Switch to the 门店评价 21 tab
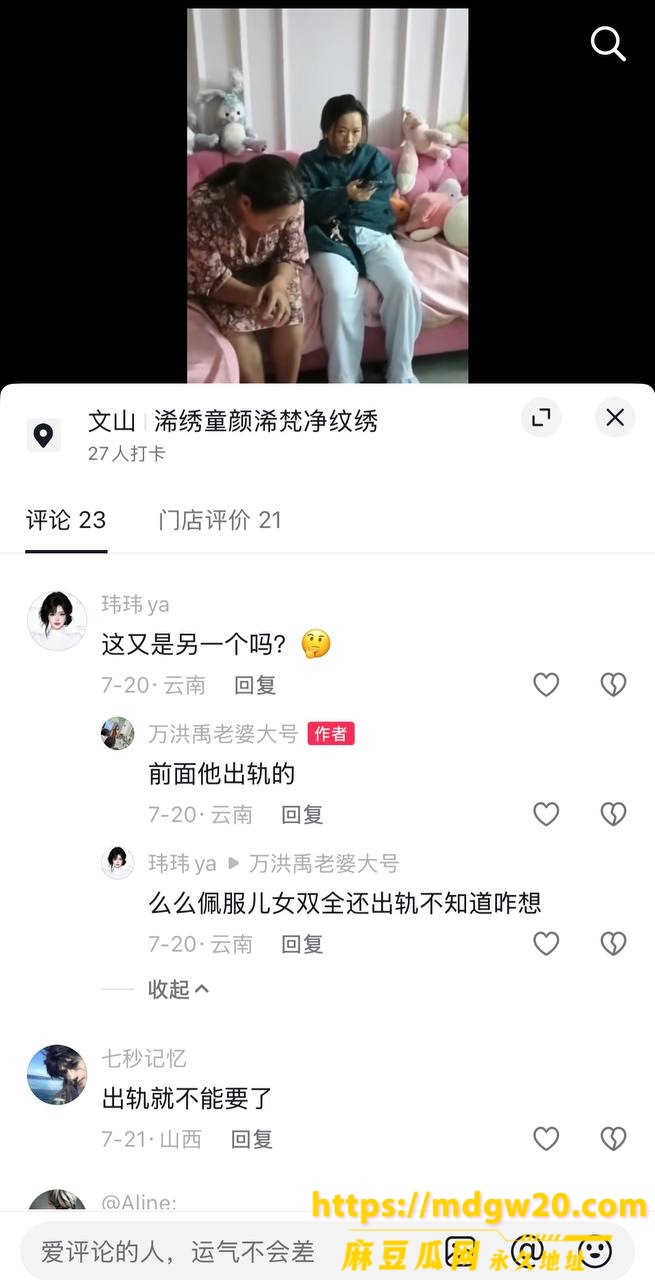This screenshot has width=655, height=1280. point(220,520)
